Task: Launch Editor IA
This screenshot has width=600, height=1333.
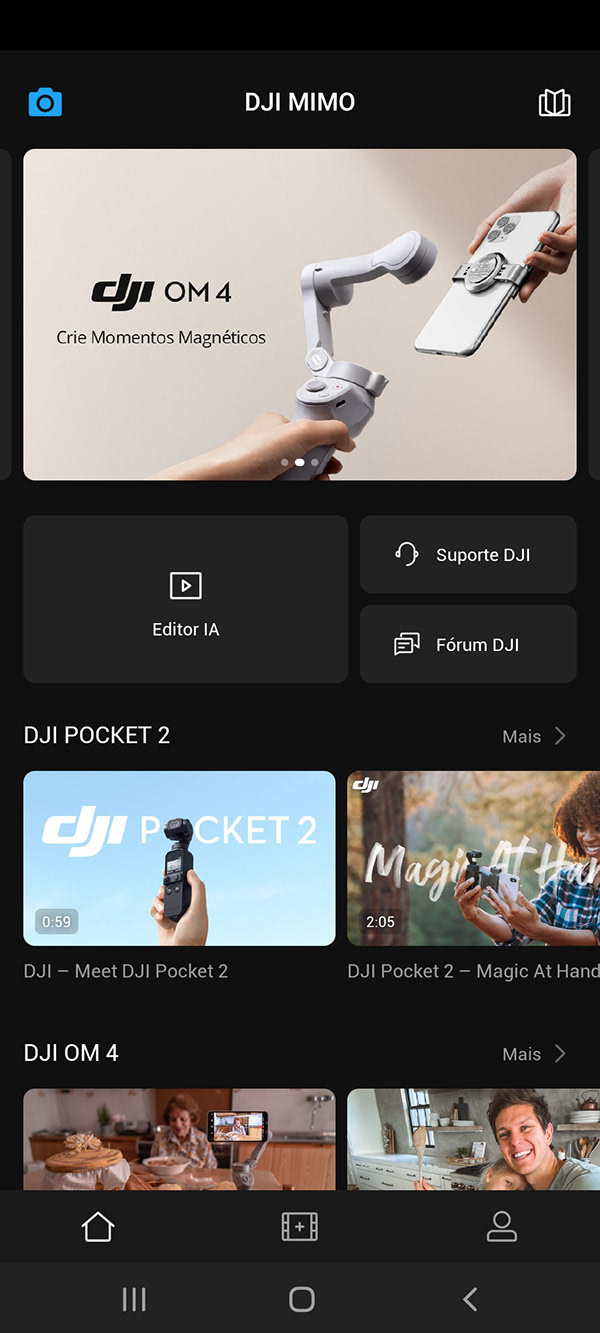Action: [x=186, y=599]
